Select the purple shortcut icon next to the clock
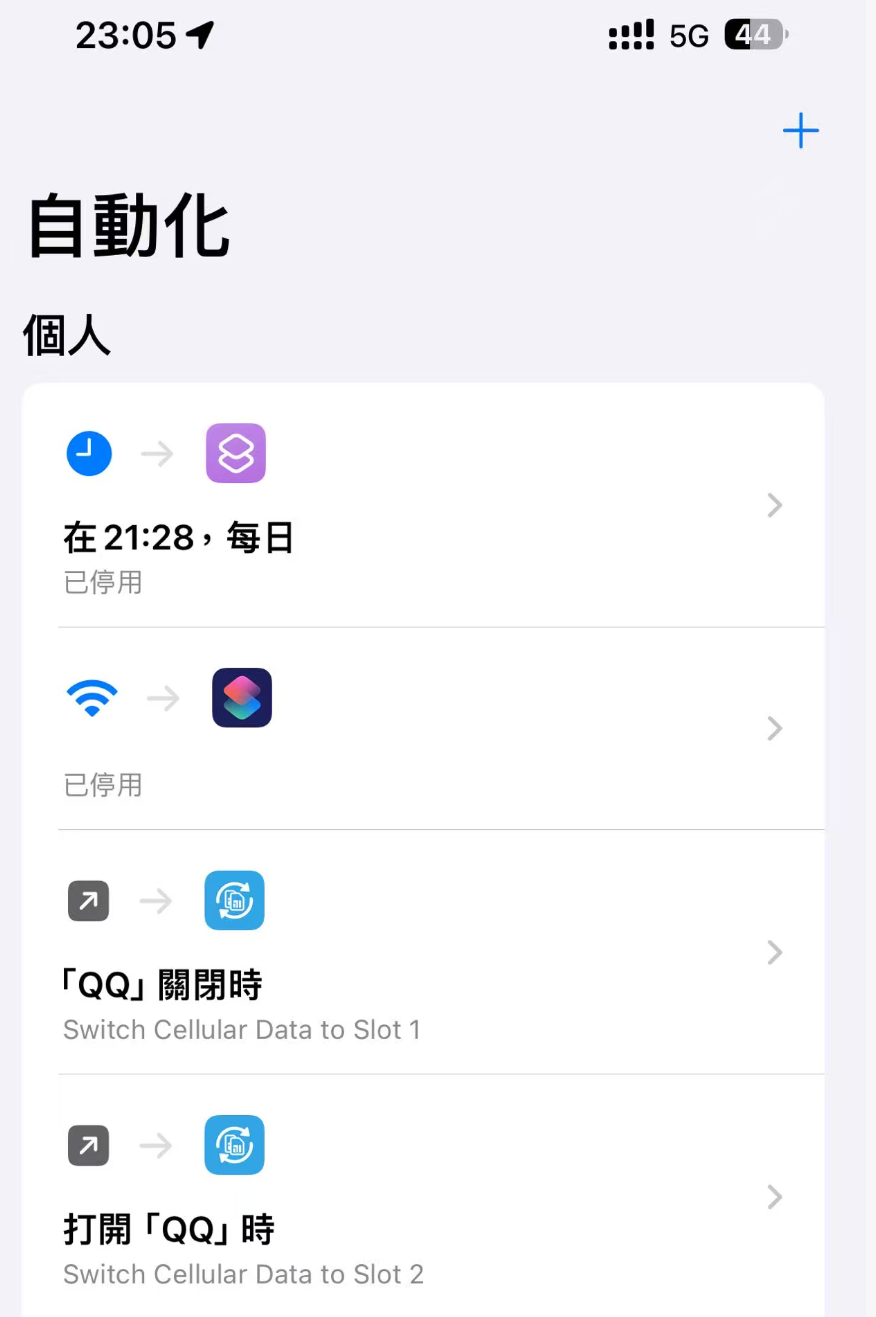This screenshot has height=1317, width=876. pyautogui.click(x=235, y=452)
